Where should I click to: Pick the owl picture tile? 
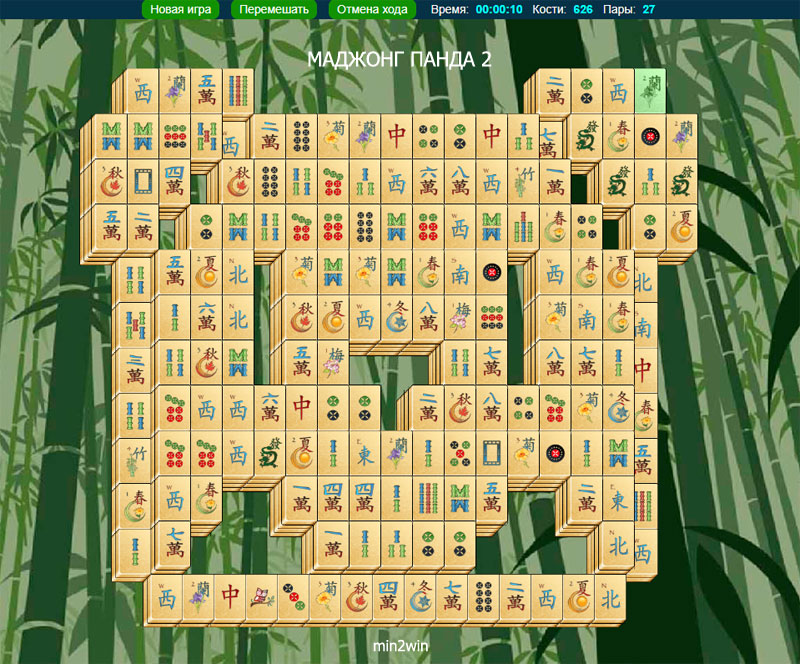coord(263,598)
